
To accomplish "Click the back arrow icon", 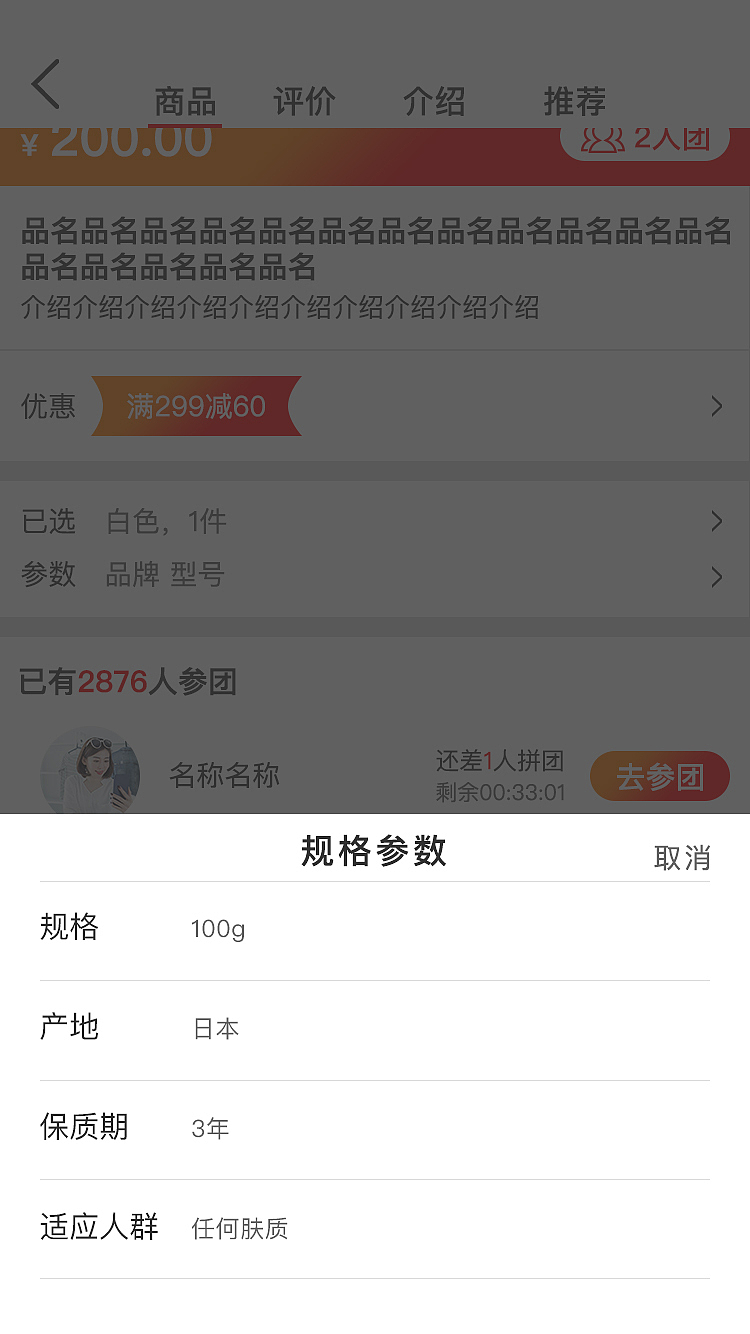I will coord(45,85).
